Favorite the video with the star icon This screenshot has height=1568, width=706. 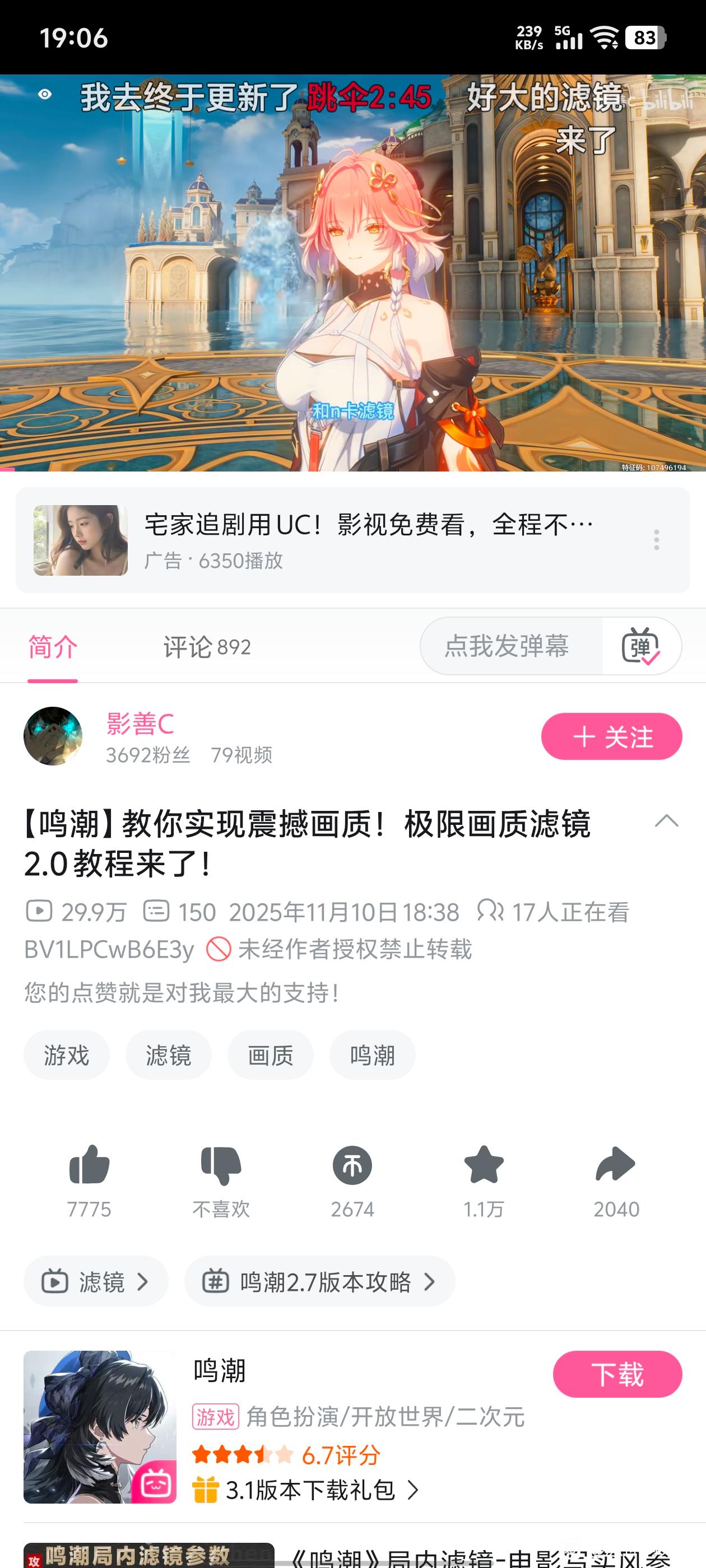pyautogui.click(x=484, y=1164)
